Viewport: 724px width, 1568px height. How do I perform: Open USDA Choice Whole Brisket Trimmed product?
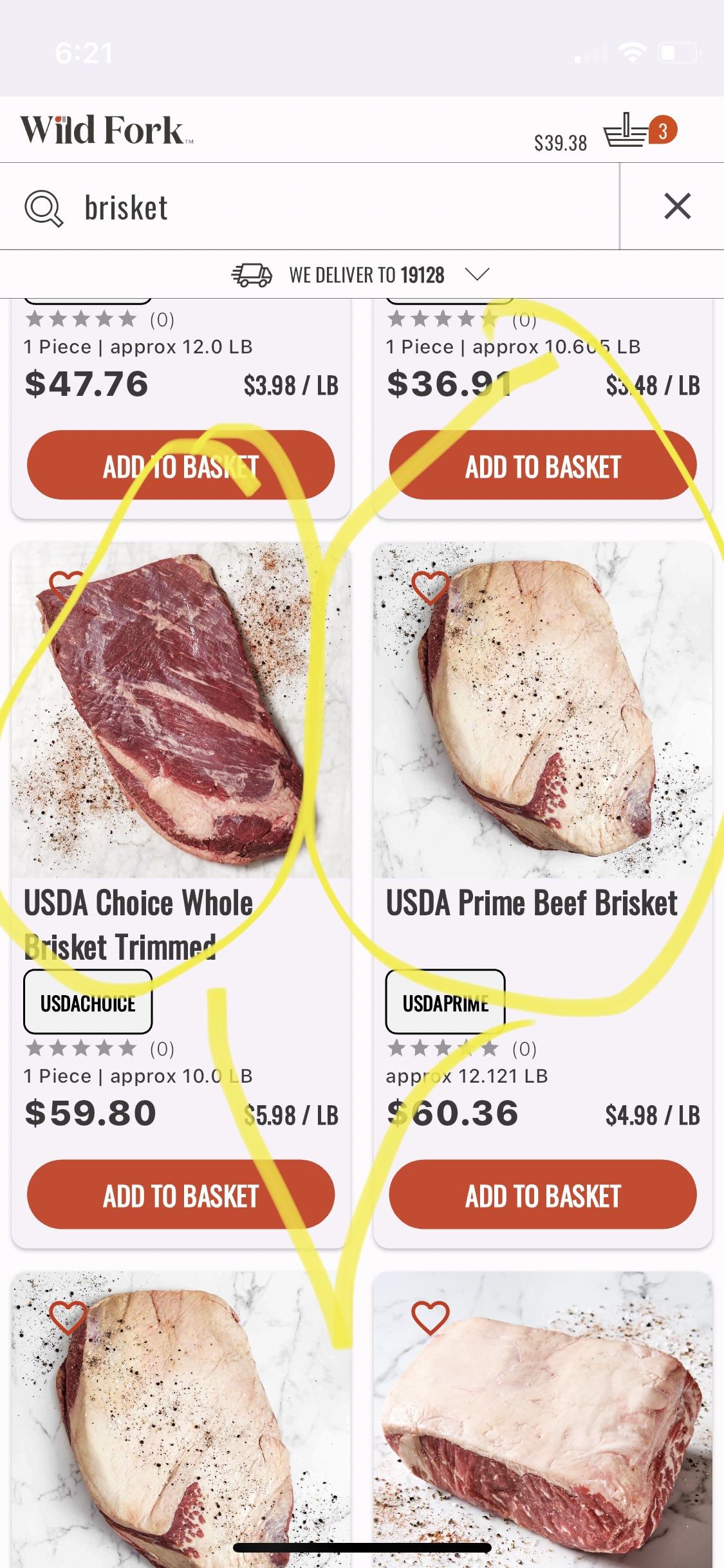pos(138,924)
